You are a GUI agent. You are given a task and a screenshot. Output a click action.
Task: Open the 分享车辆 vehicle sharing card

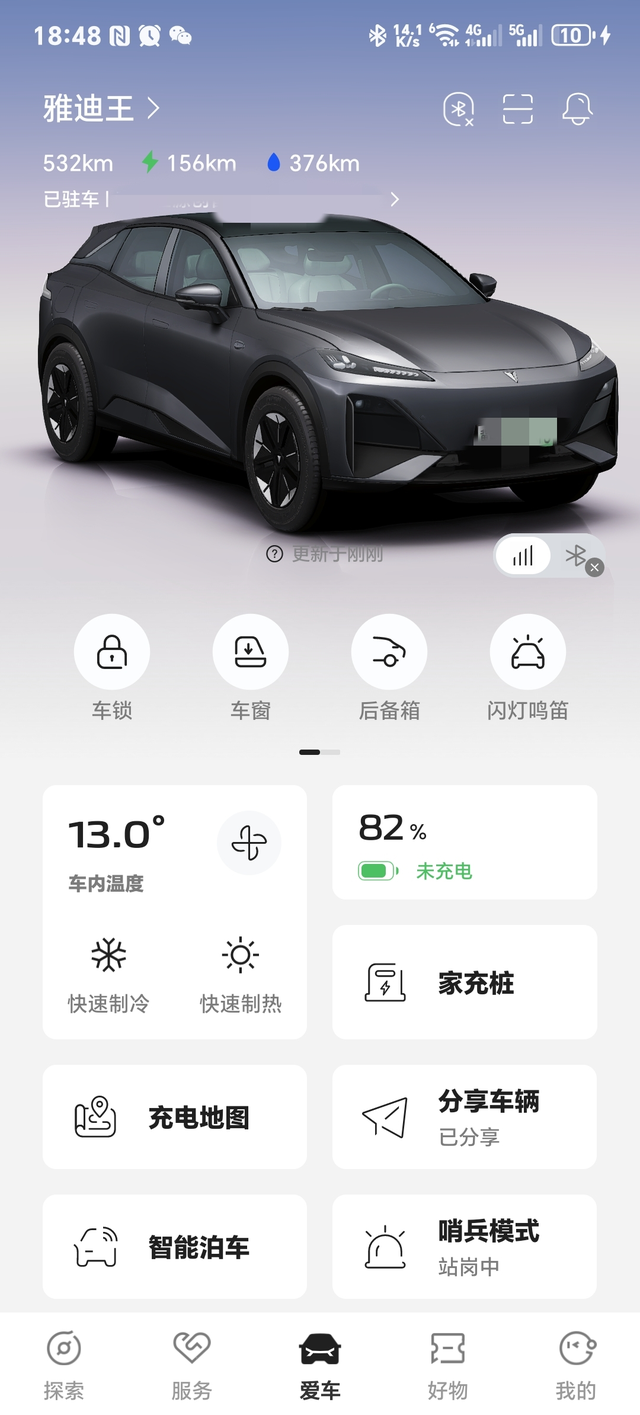464,1117
